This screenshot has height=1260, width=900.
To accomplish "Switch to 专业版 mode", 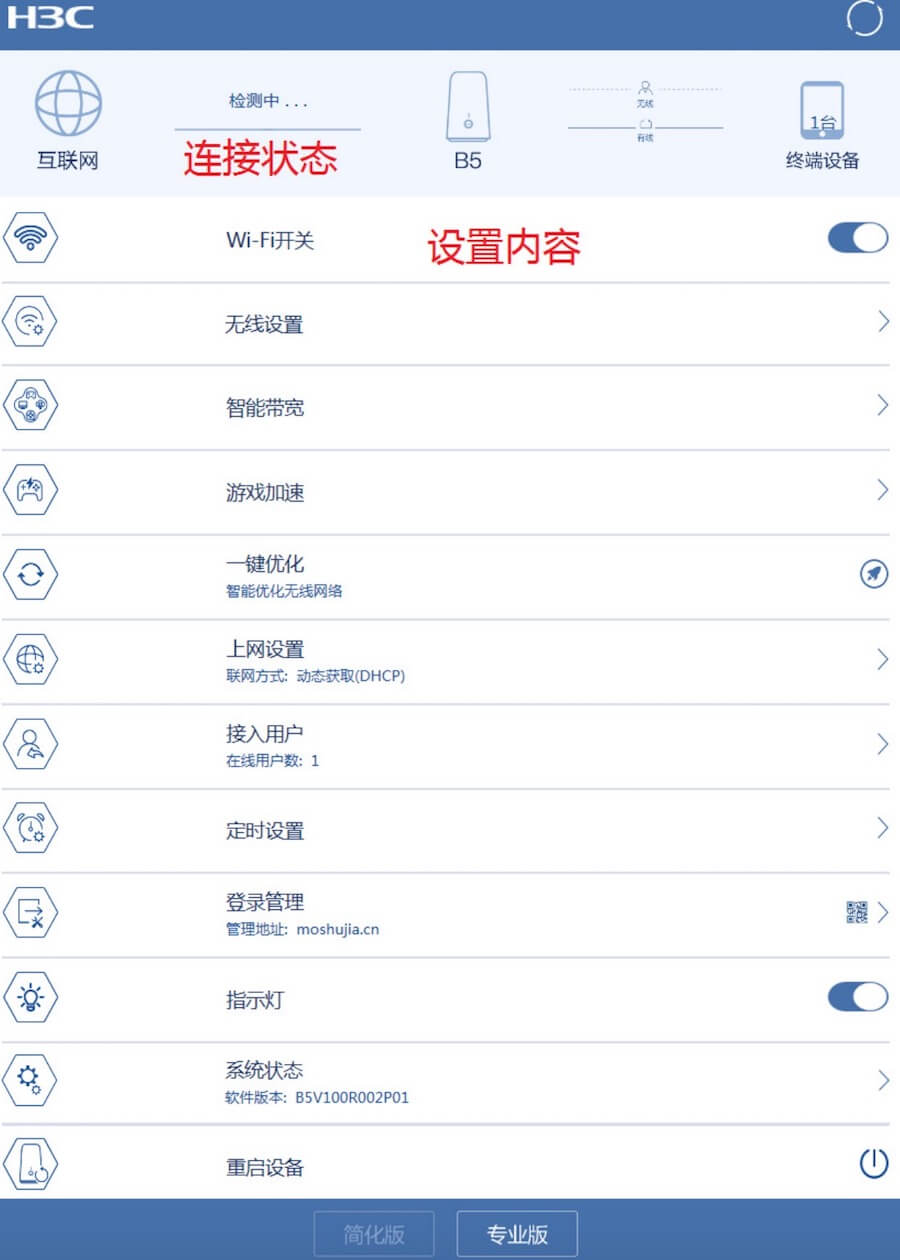I will pos(517,1234).
